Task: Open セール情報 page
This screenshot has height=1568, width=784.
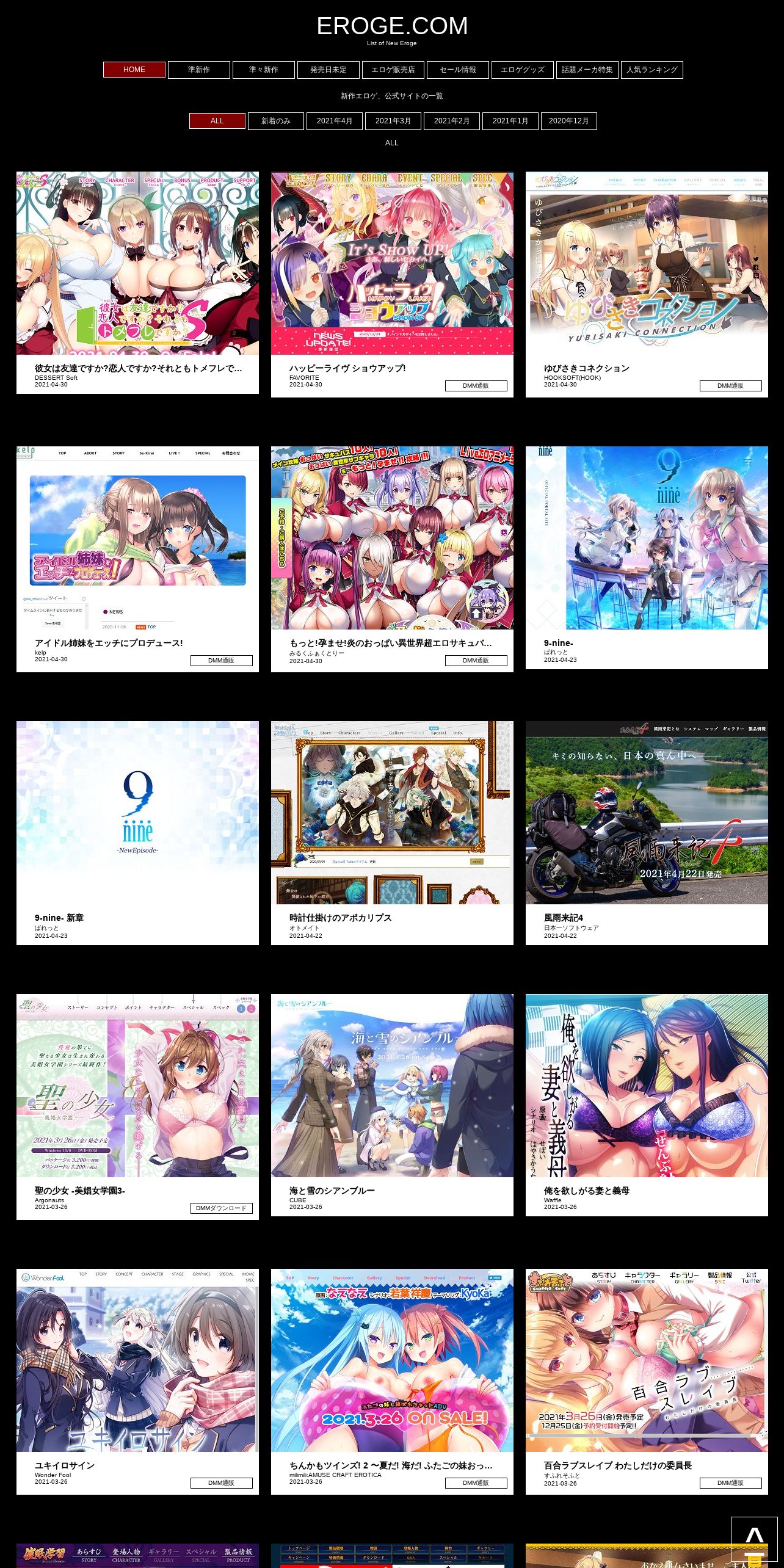Action: pos(457,70)
